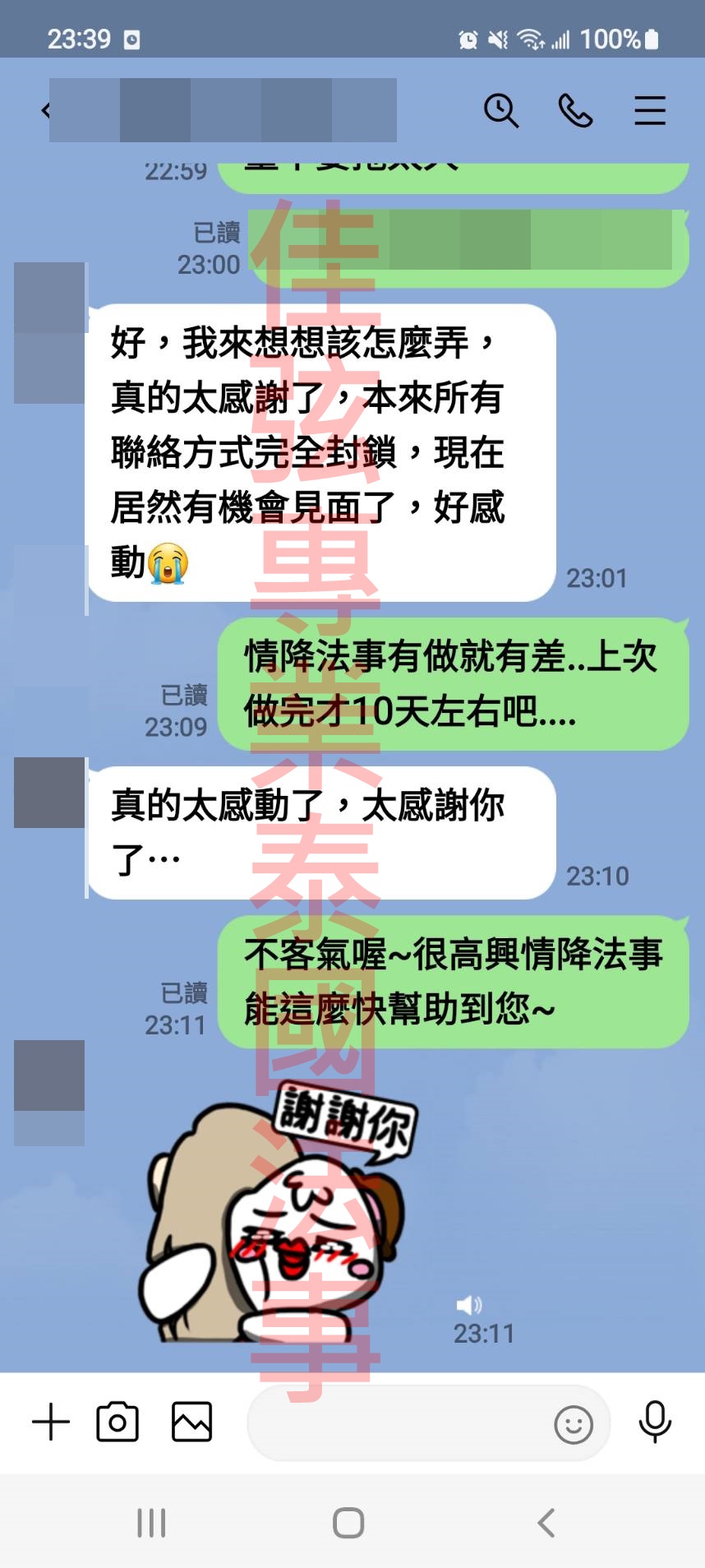Viewport: 705px width, 1568px height.
Task: Open the recent apps view
Action: click(151, 1523)
